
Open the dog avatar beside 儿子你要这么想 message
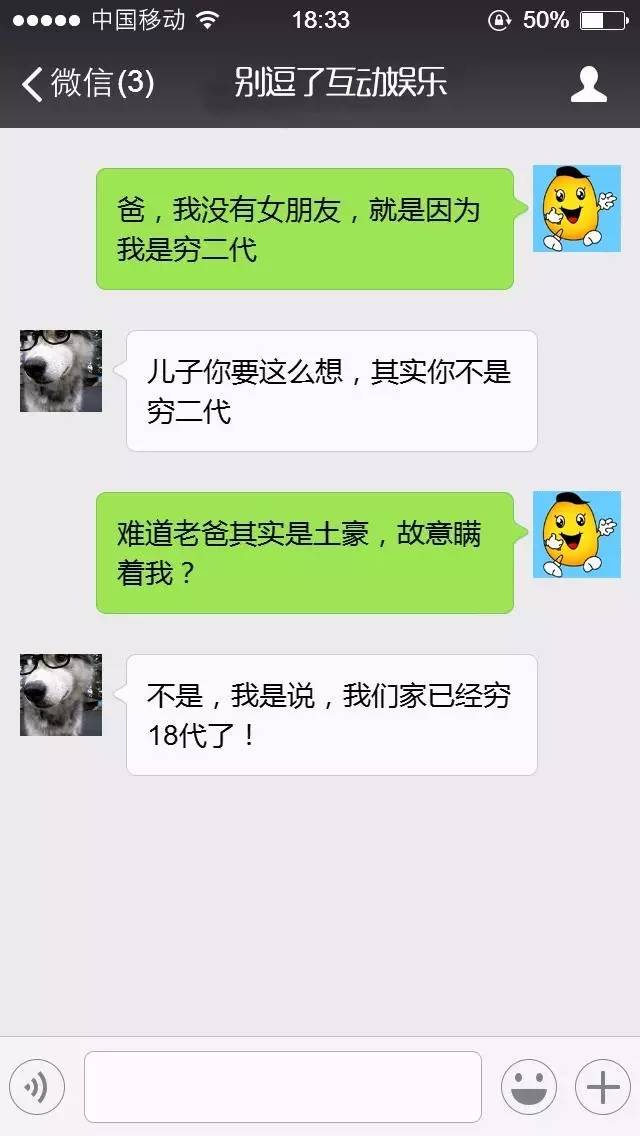point(61,371)
